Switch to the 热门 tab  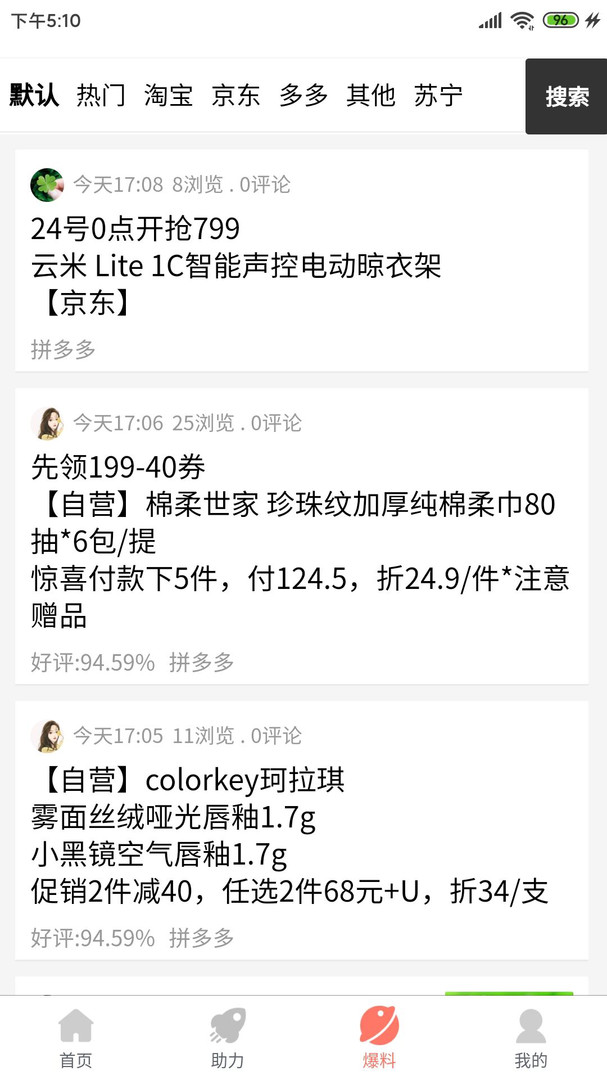coord(101,96)
